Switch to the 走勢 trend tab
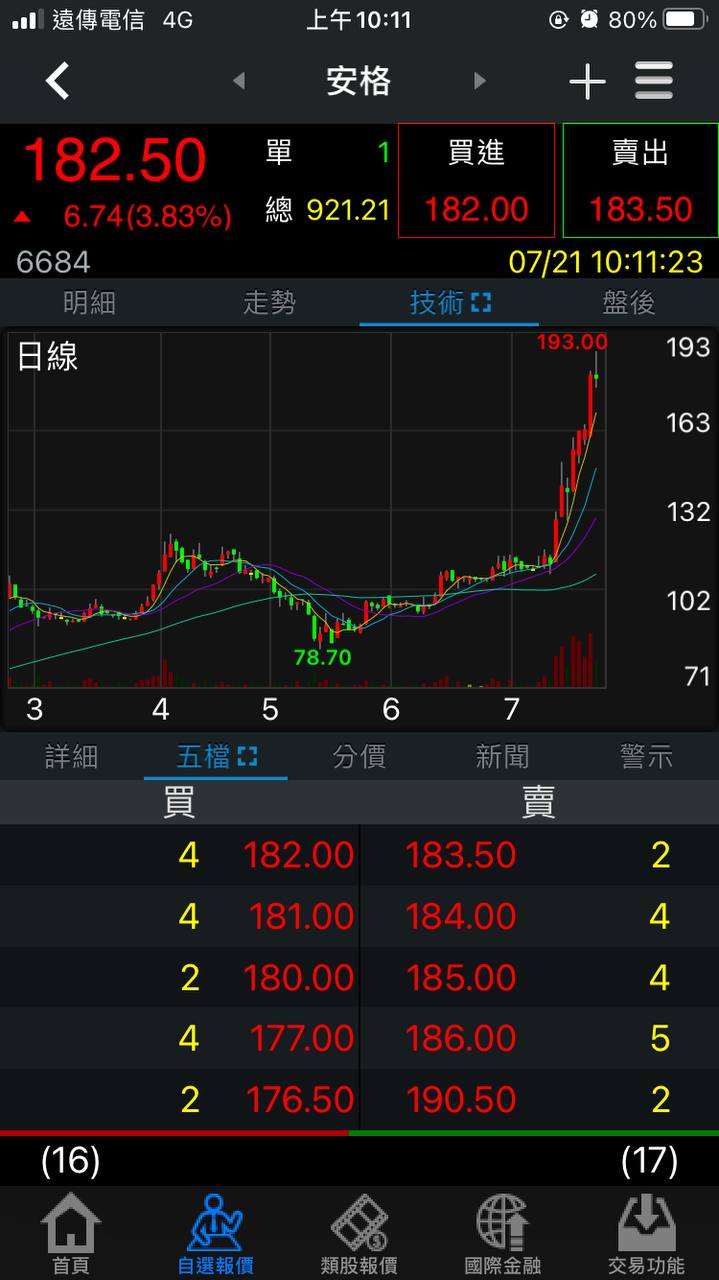The image size is (719, 1280). coord(269,302)
